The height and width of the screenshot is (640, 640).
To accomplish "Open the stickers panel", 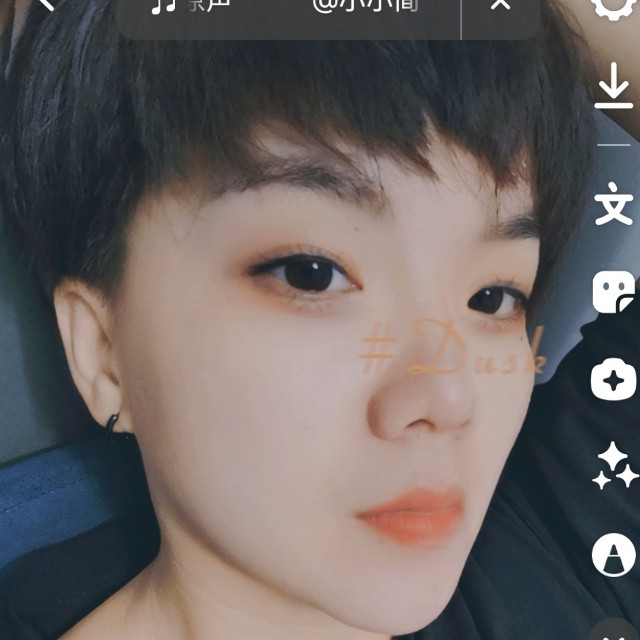I will [x=613, y=293].
